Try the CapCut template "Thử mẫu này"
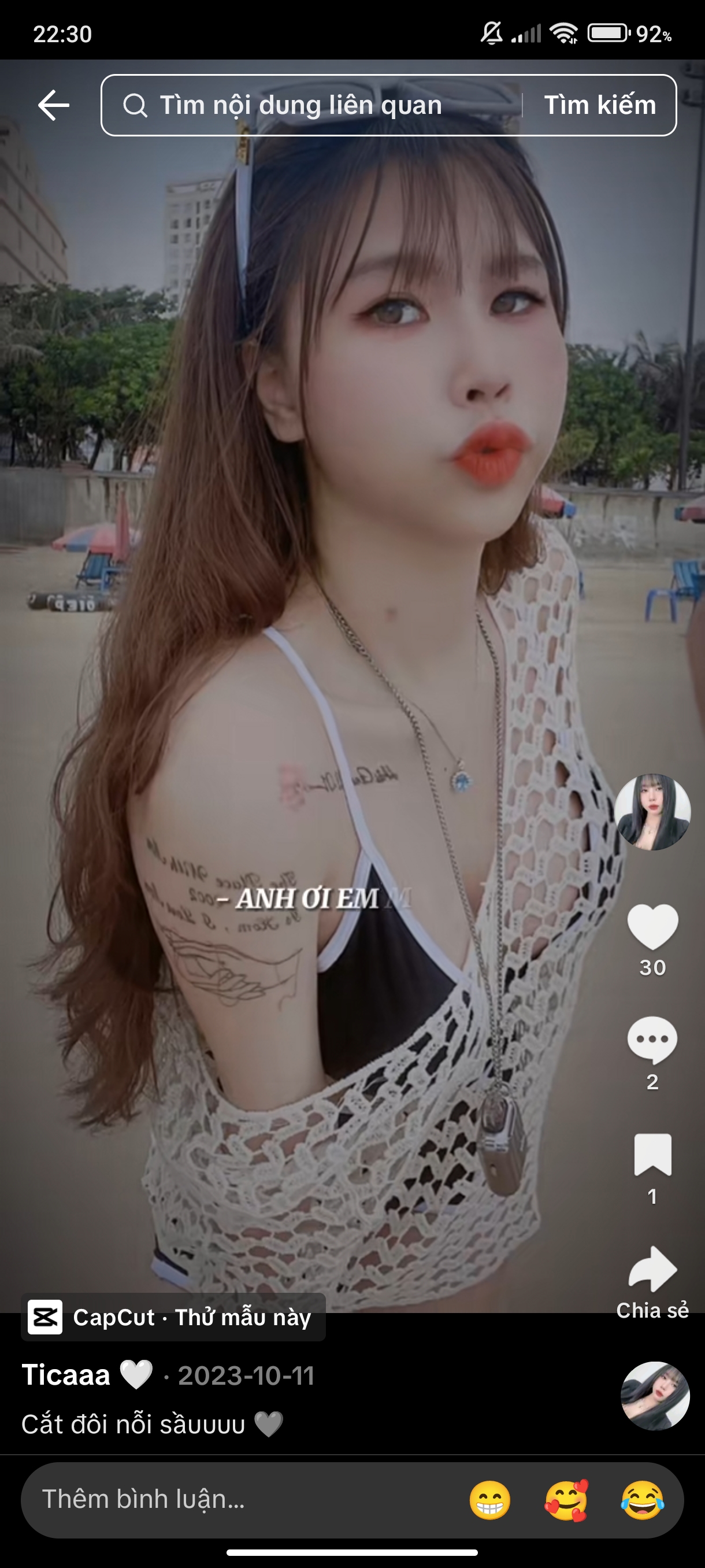Viewport: 705px width, 1568px height. coord(173,1317)
